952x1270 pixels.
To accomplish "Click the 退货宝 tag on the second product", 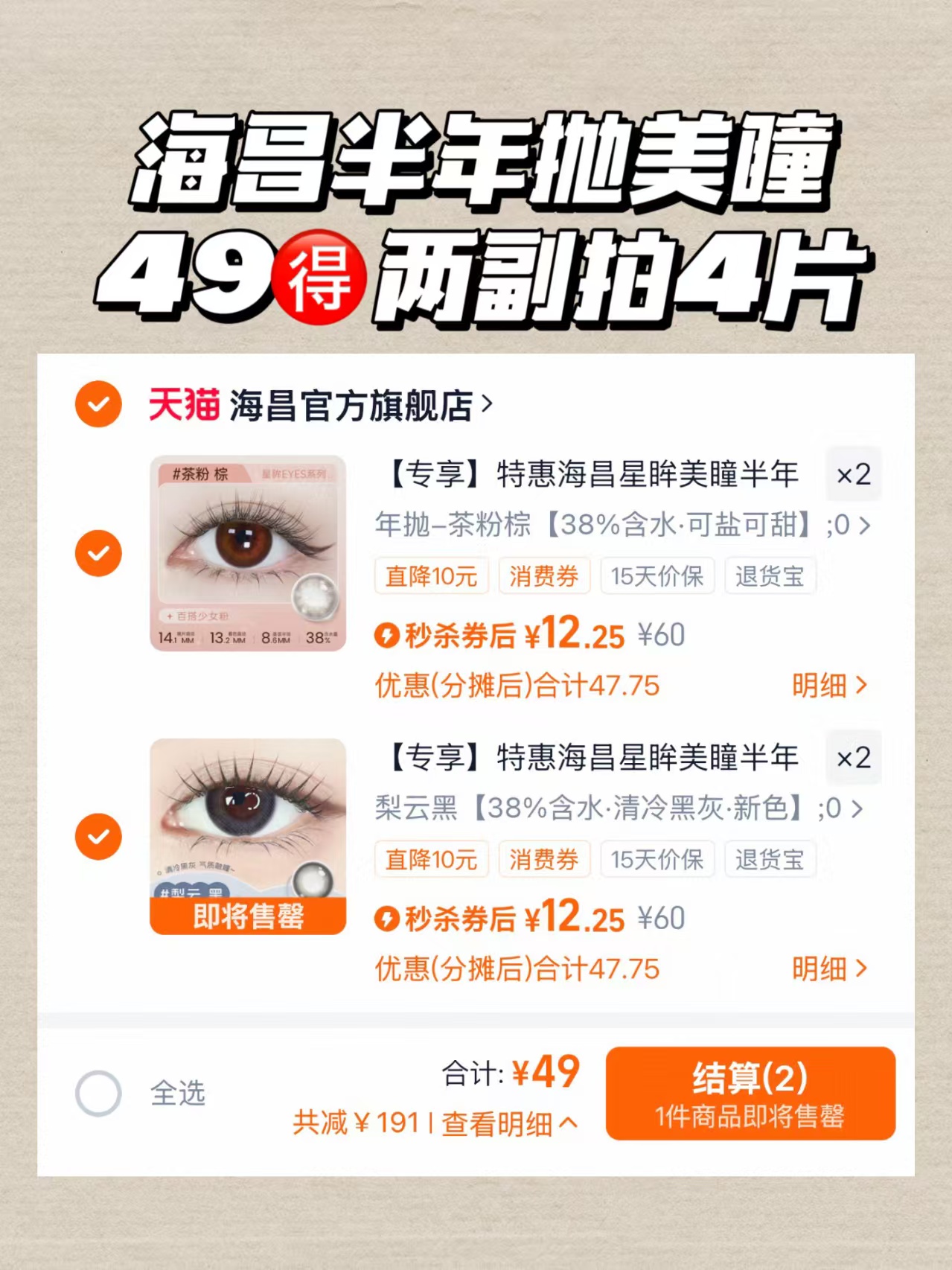I will (x=770, y=859).
